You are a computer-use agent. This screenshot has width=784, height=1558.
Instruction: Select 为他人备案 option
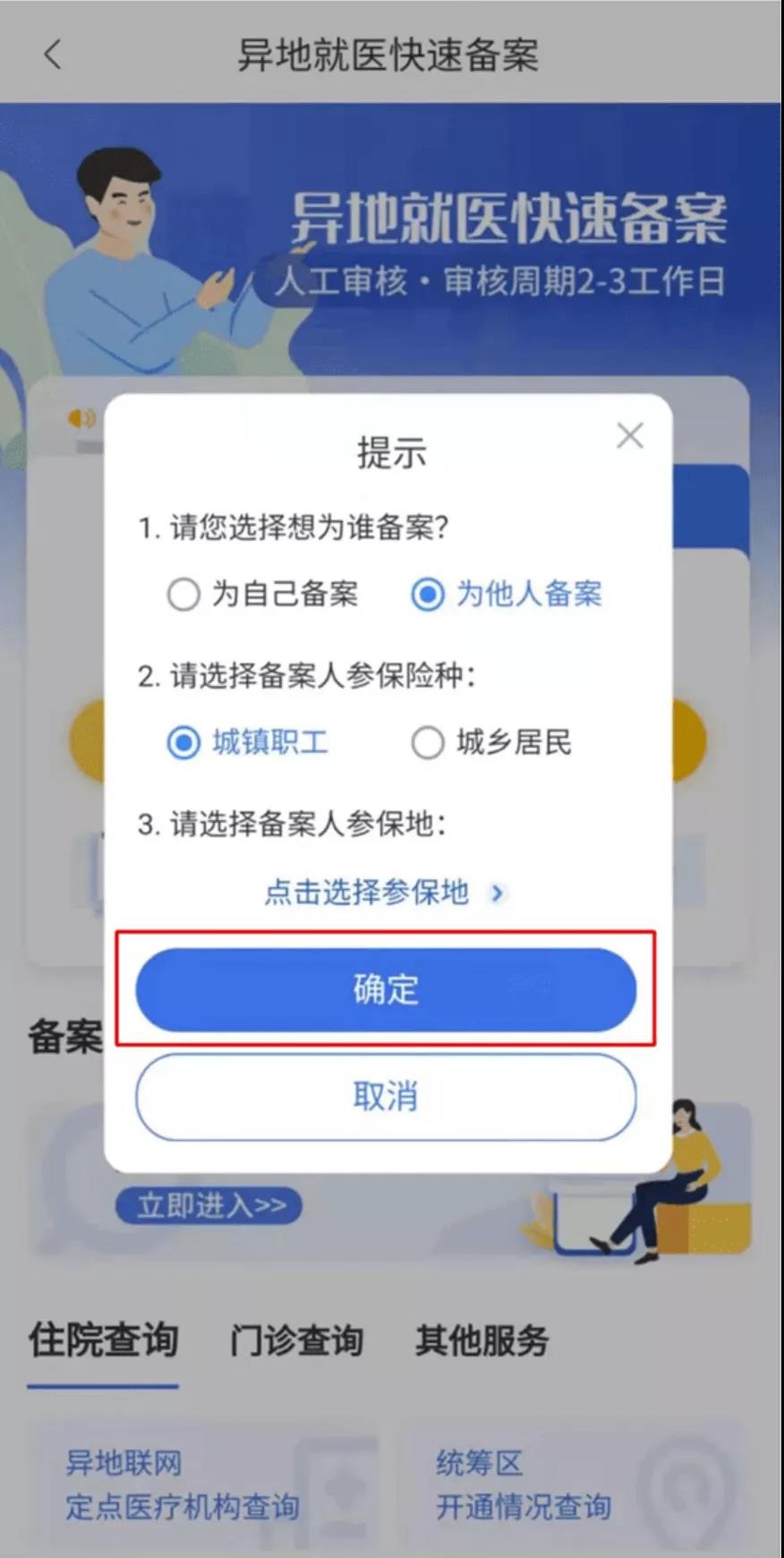[x=428, y=594]
